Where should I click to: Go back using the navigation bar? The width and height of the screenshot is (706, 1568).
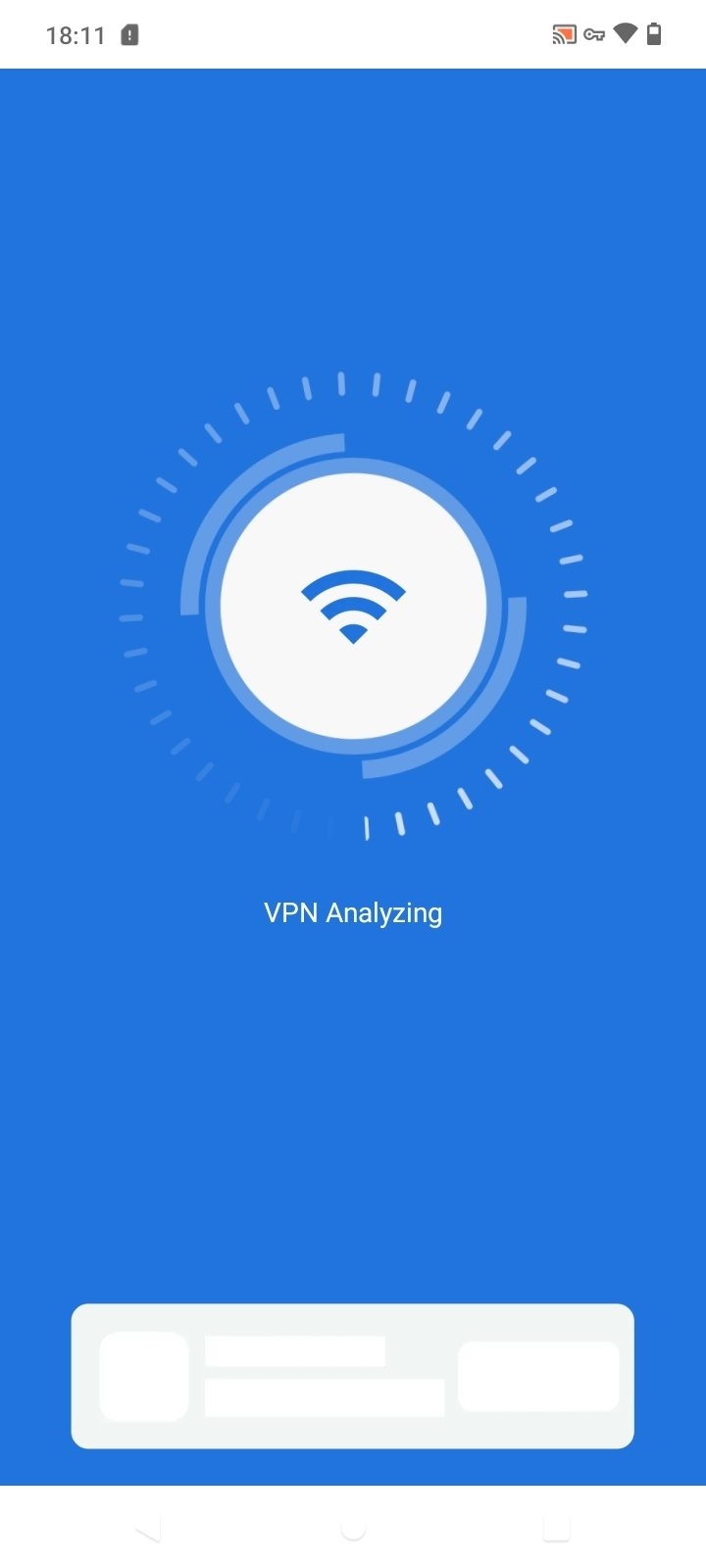pos(149,1528)
